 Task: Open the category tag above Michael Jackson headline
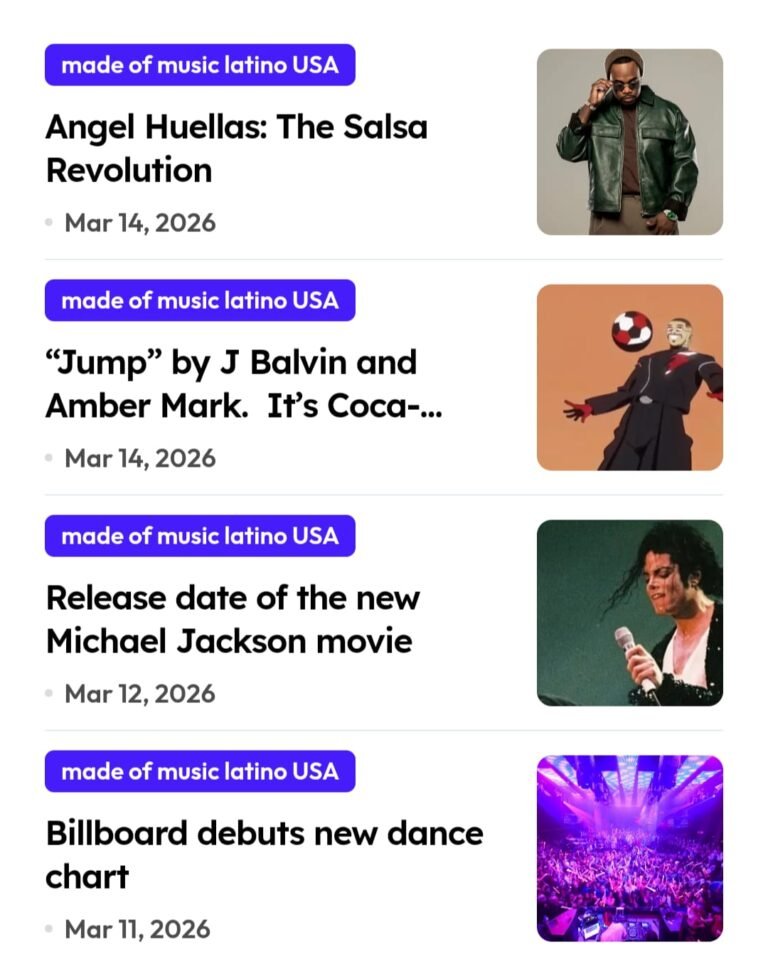point(200,536)
